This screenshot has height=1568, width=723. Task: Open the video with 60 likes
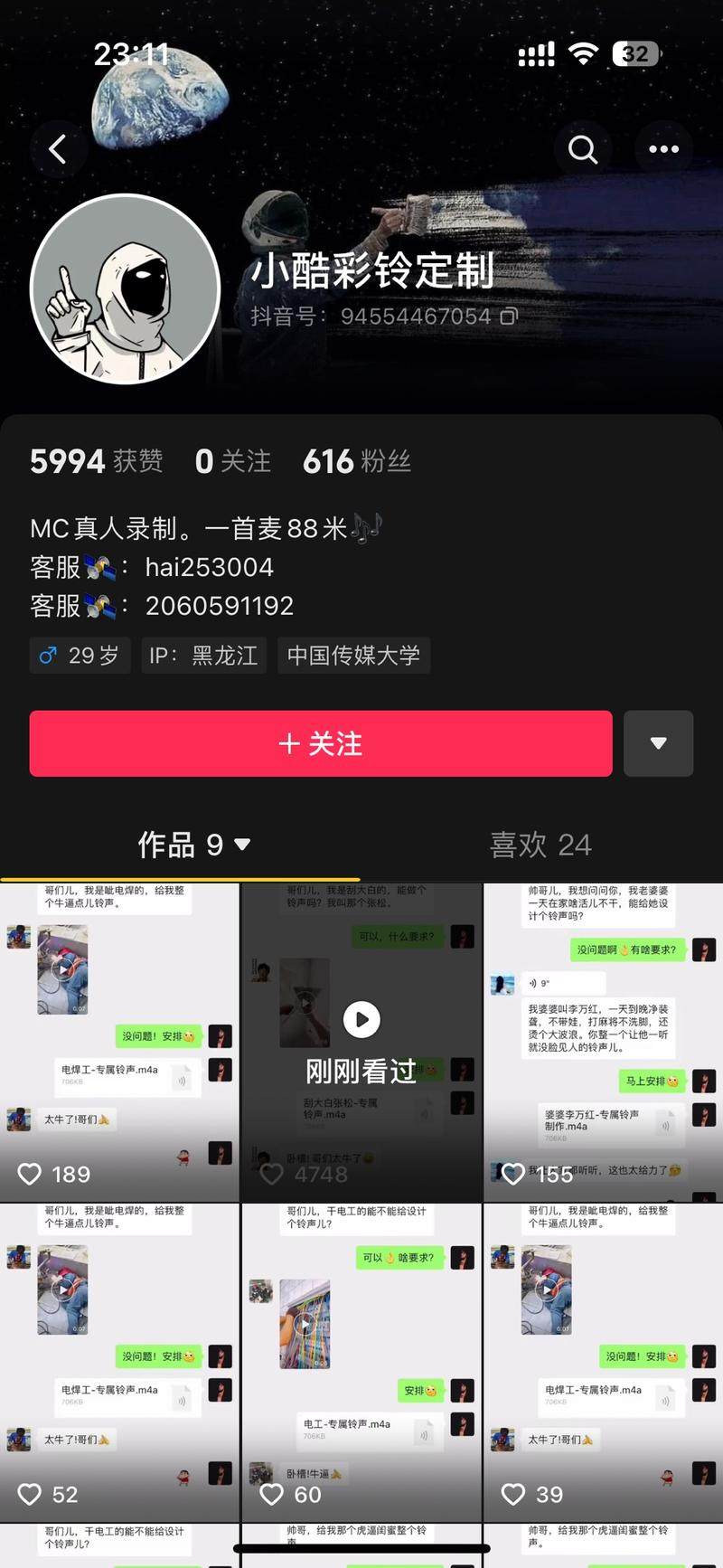[361, 1361]
